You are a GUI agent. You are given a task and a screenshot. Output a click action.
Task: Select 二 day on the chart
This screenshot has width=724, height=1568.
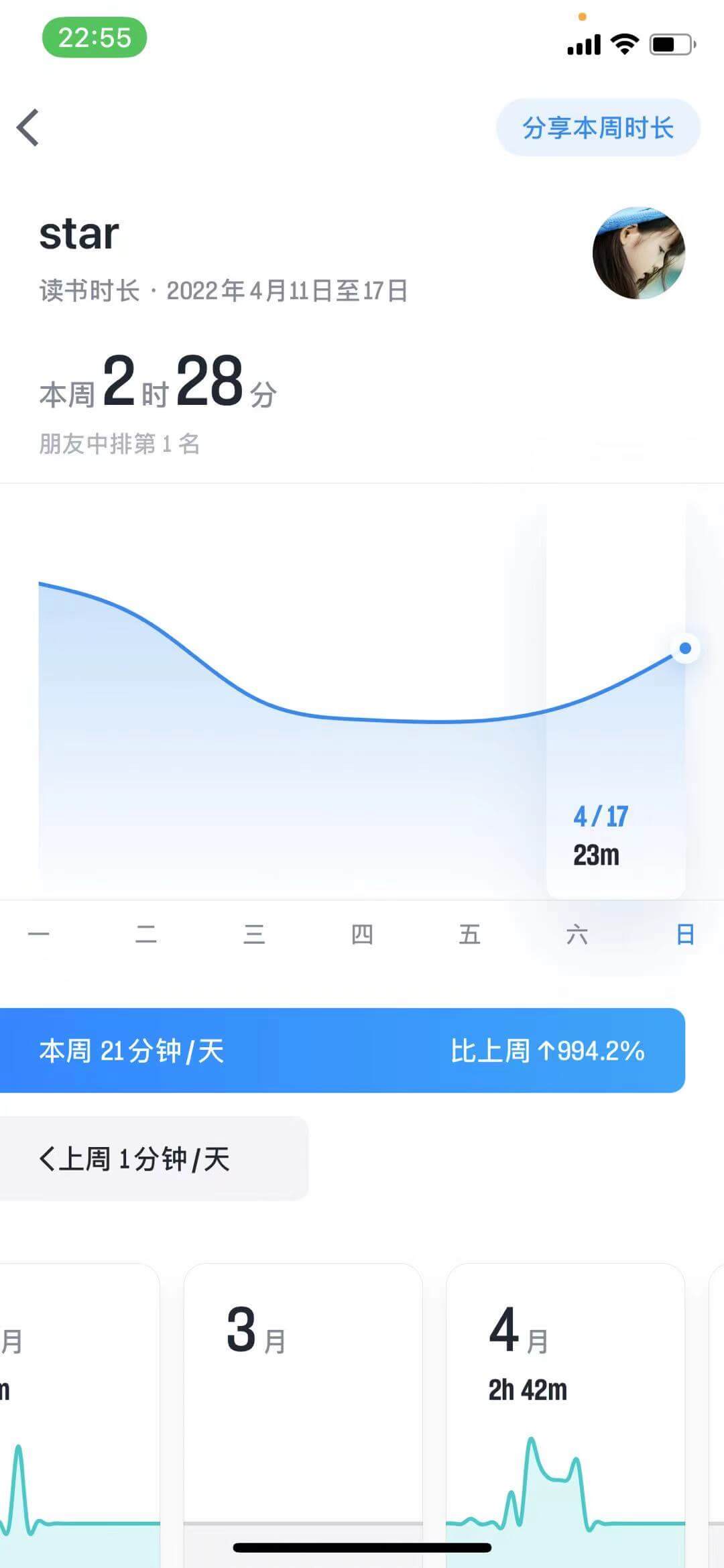click(146, 934)
